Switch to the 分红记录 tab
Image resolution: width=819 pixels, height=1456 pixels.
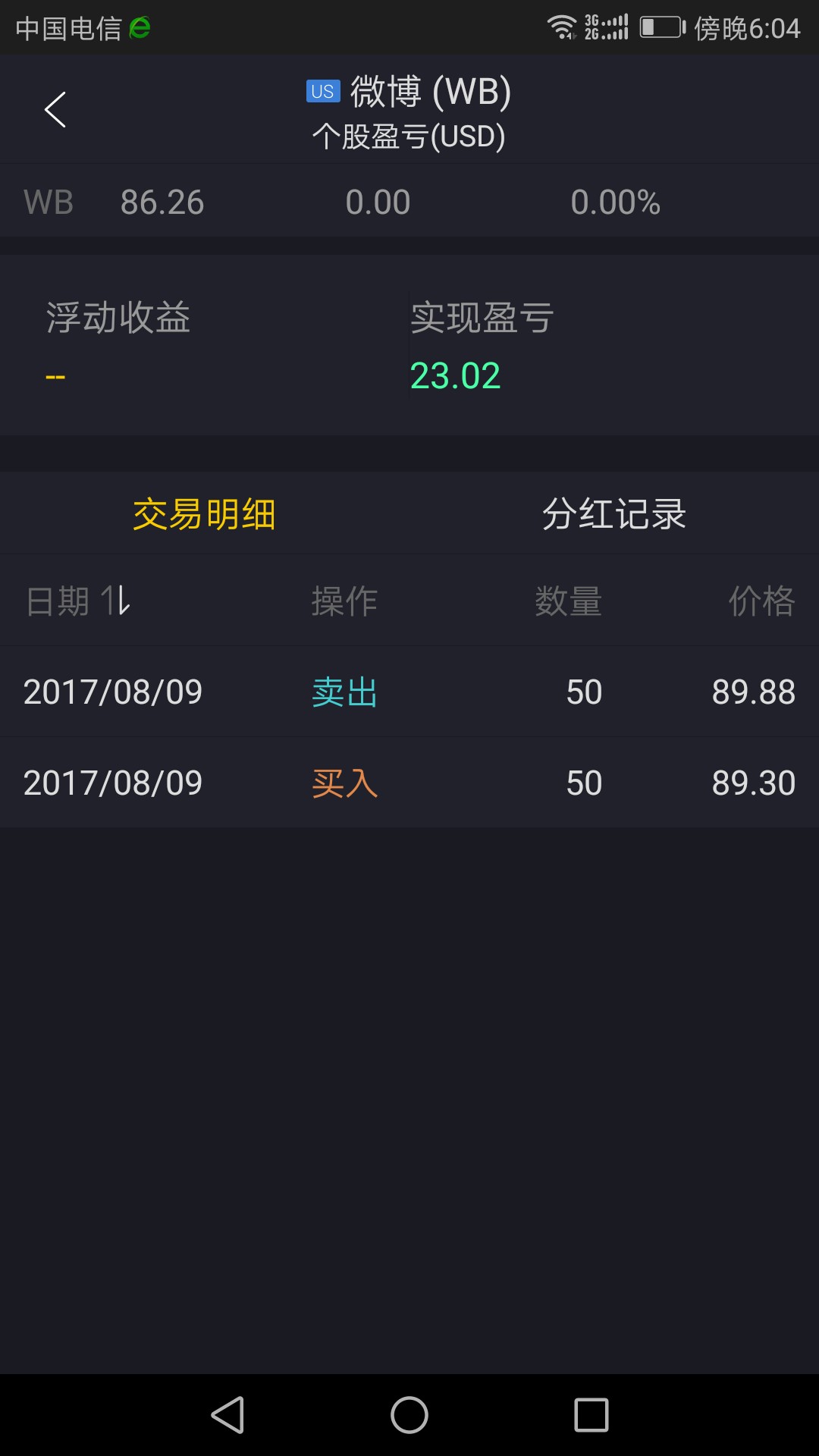point(614,514)
